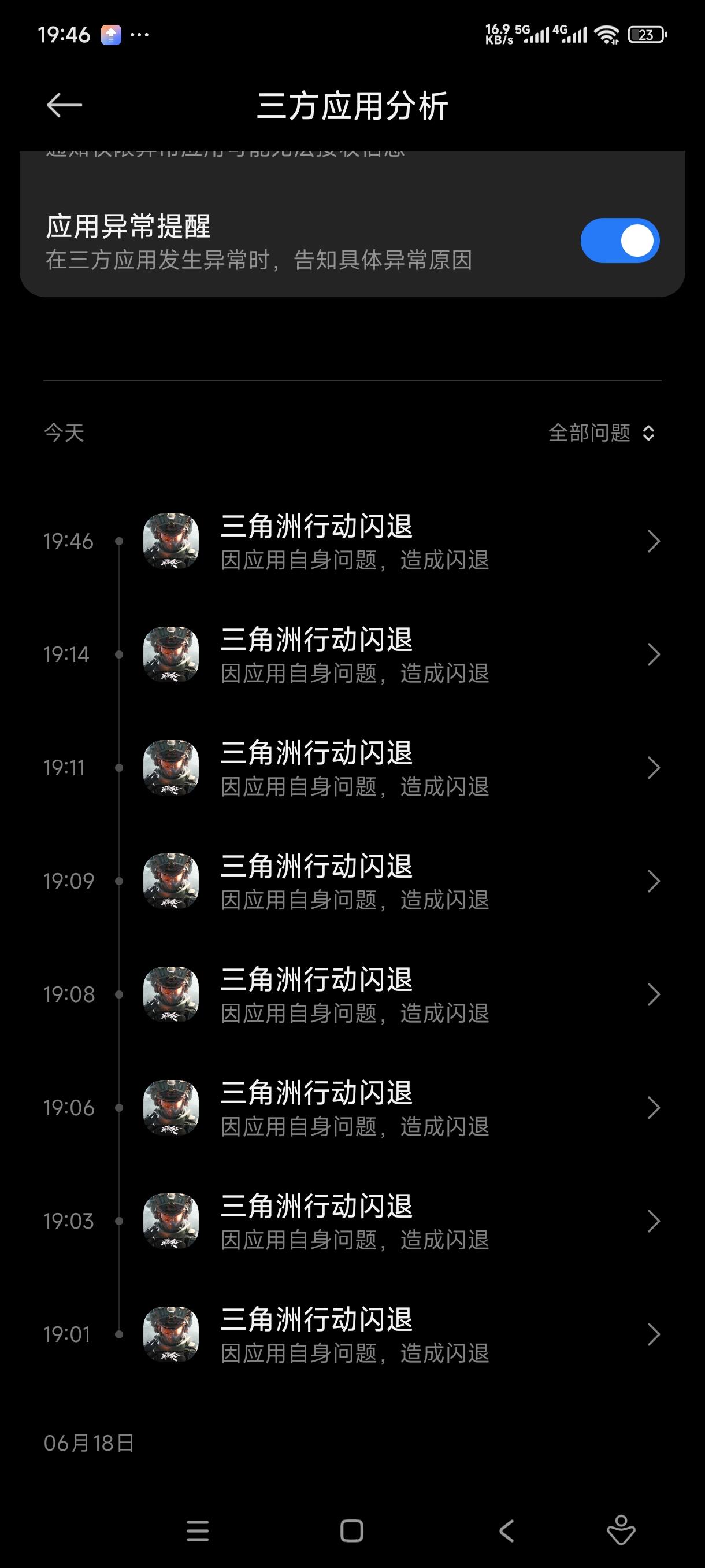The image size is (705, 1568).
Task: Tap the app icon on the 19:11 entry
Action: (x=171, y=768)
